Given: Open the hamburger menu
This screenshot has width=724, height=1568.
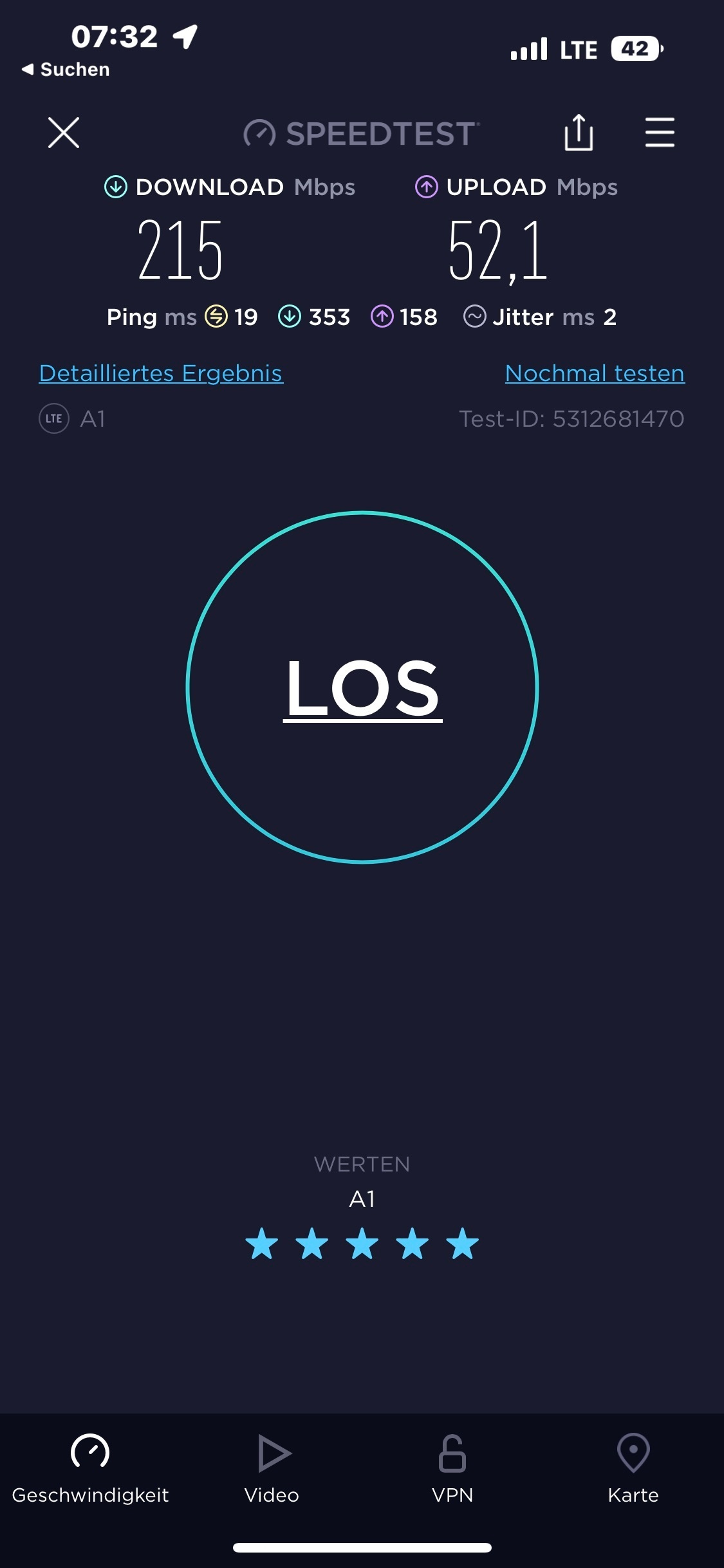Looking at the screenshot, I should click(660, 133).
